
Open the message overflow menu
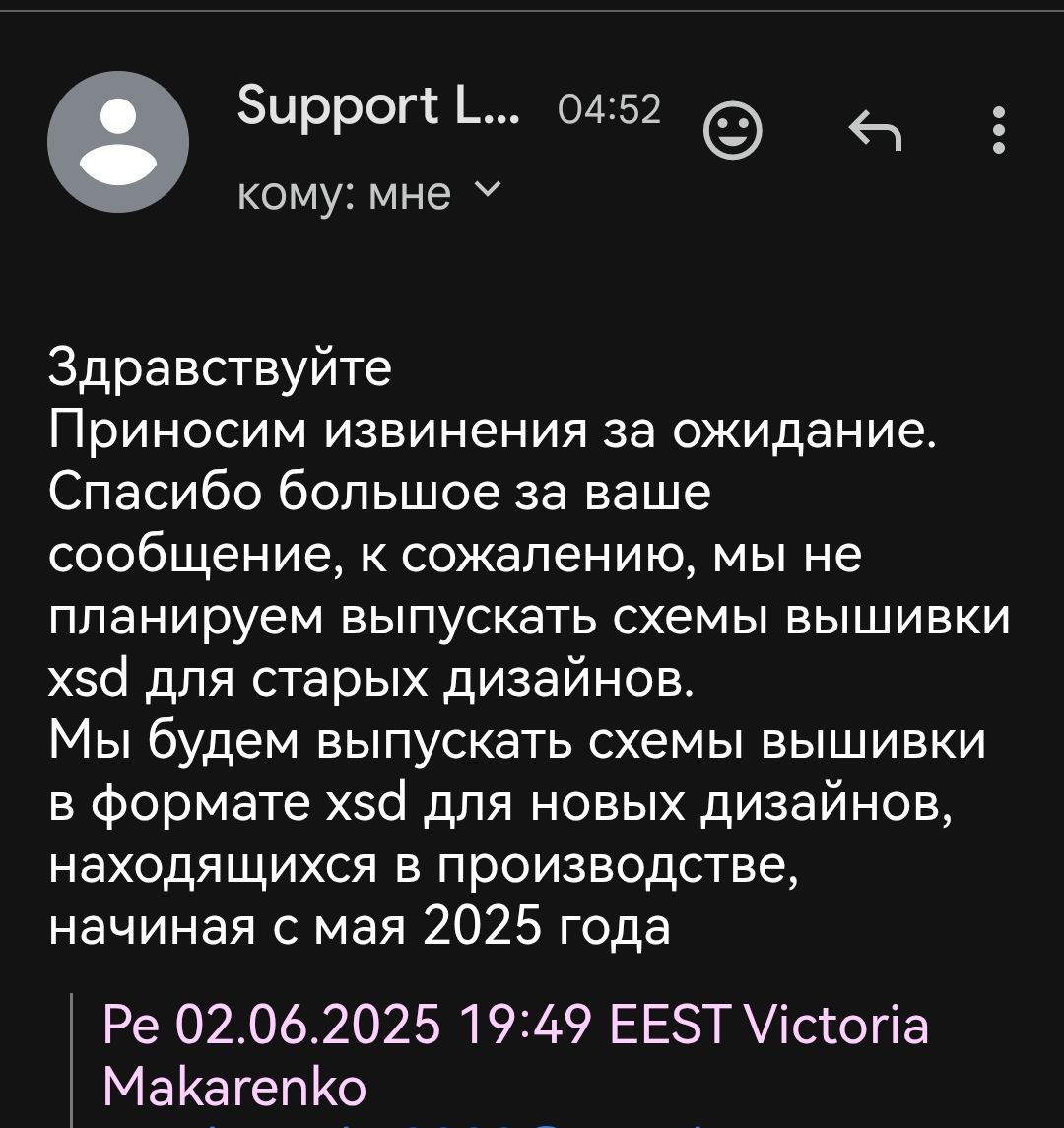(999, 132)
